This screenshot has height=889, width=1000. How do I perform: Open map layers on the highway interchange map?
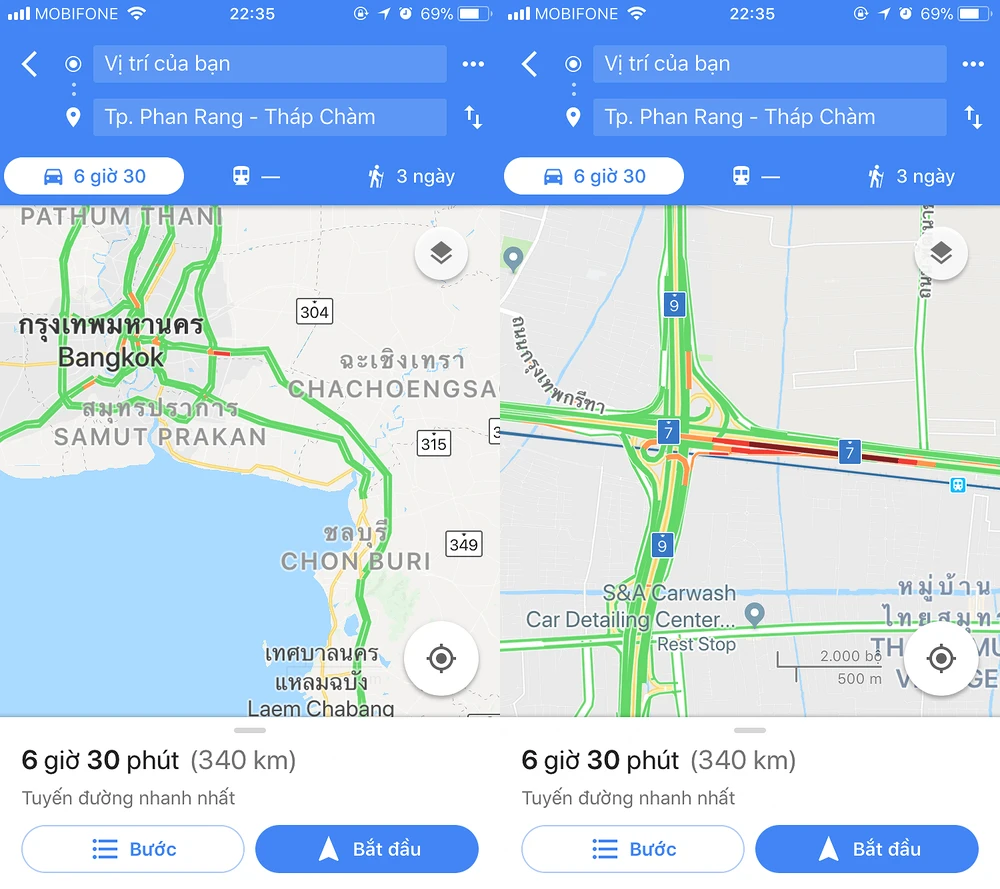click(x=941, y=254)
